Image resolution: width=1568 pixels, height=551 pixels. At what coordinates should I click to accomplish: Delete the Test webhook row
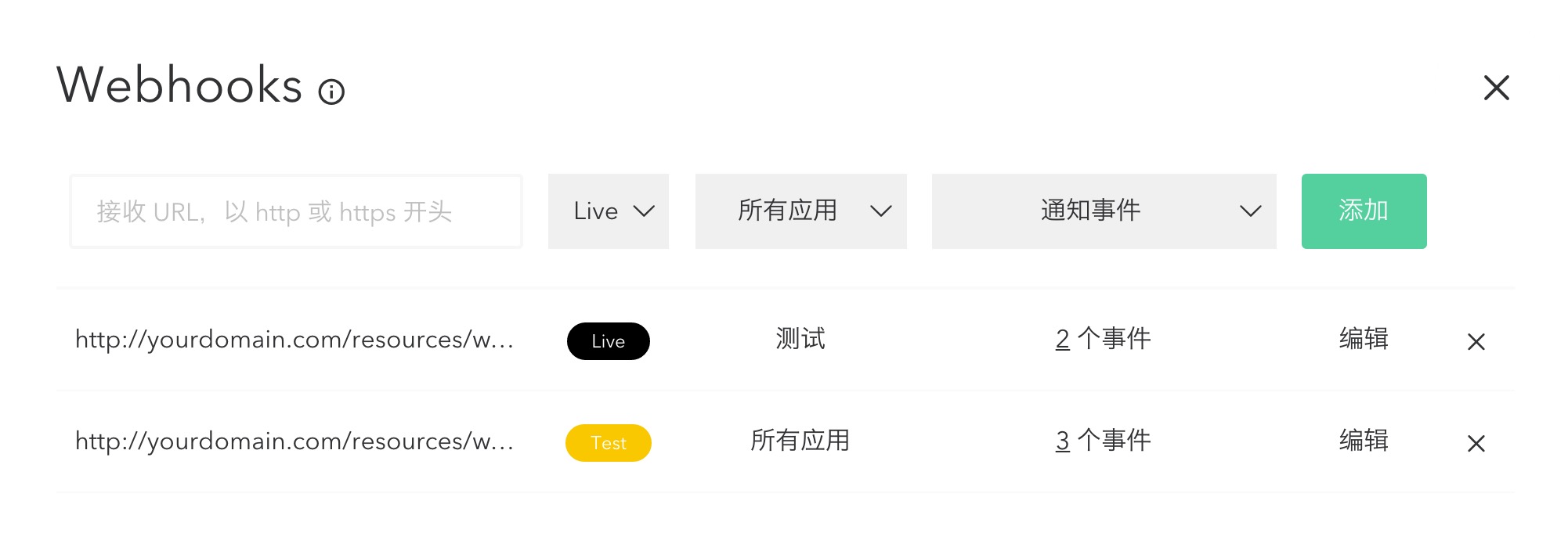coord(1476,444)
